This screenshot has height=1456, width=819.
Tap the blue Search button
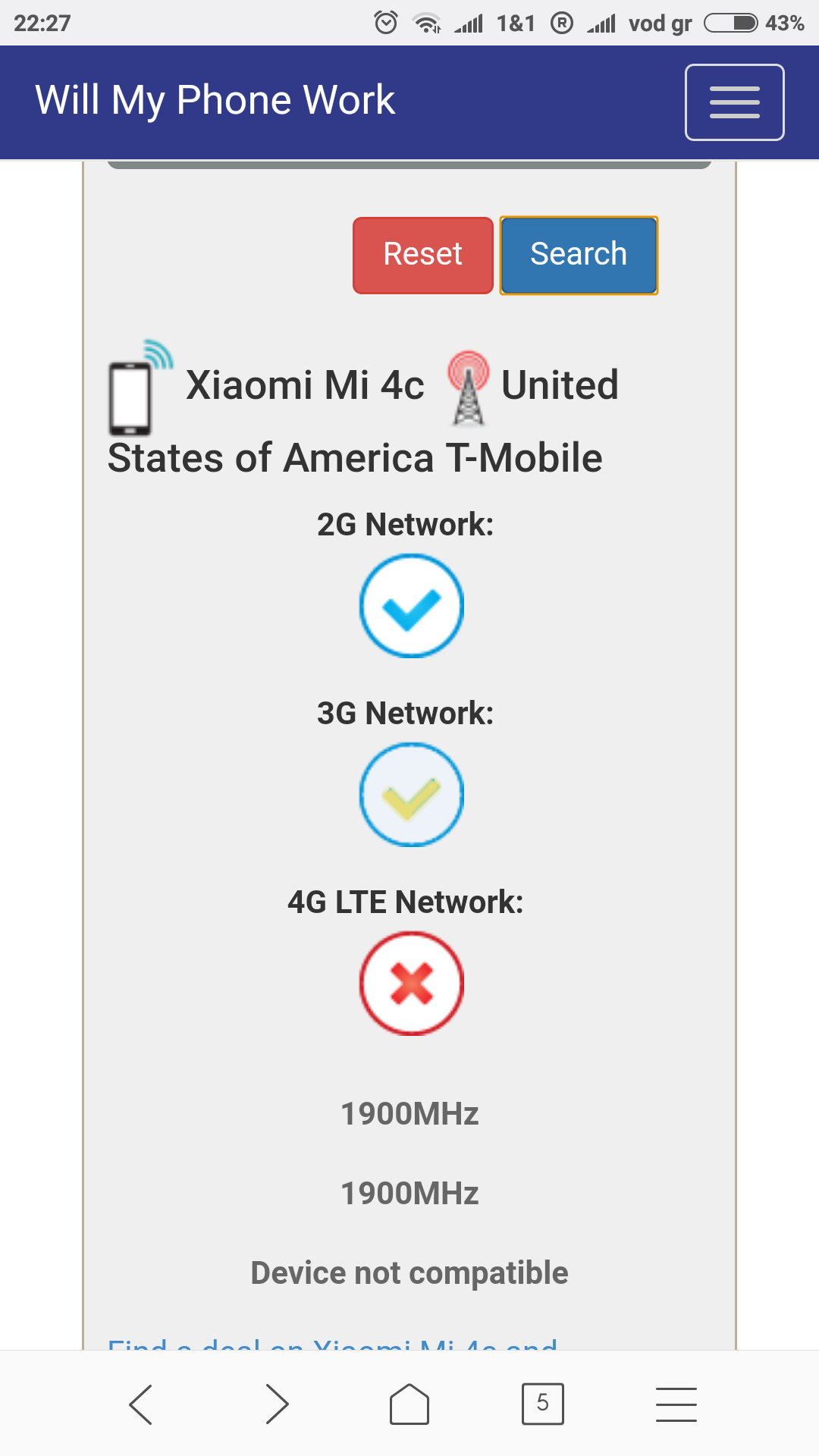point(579,255)
